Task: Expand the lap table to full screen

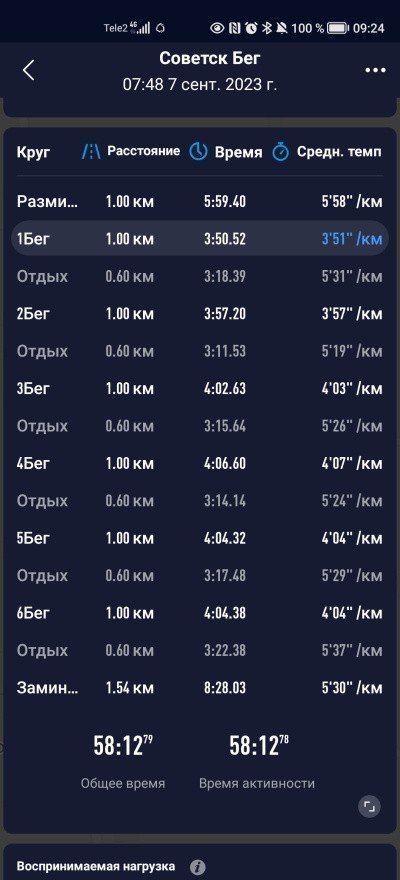Action: pyautogui.click(x=369, y=807)
